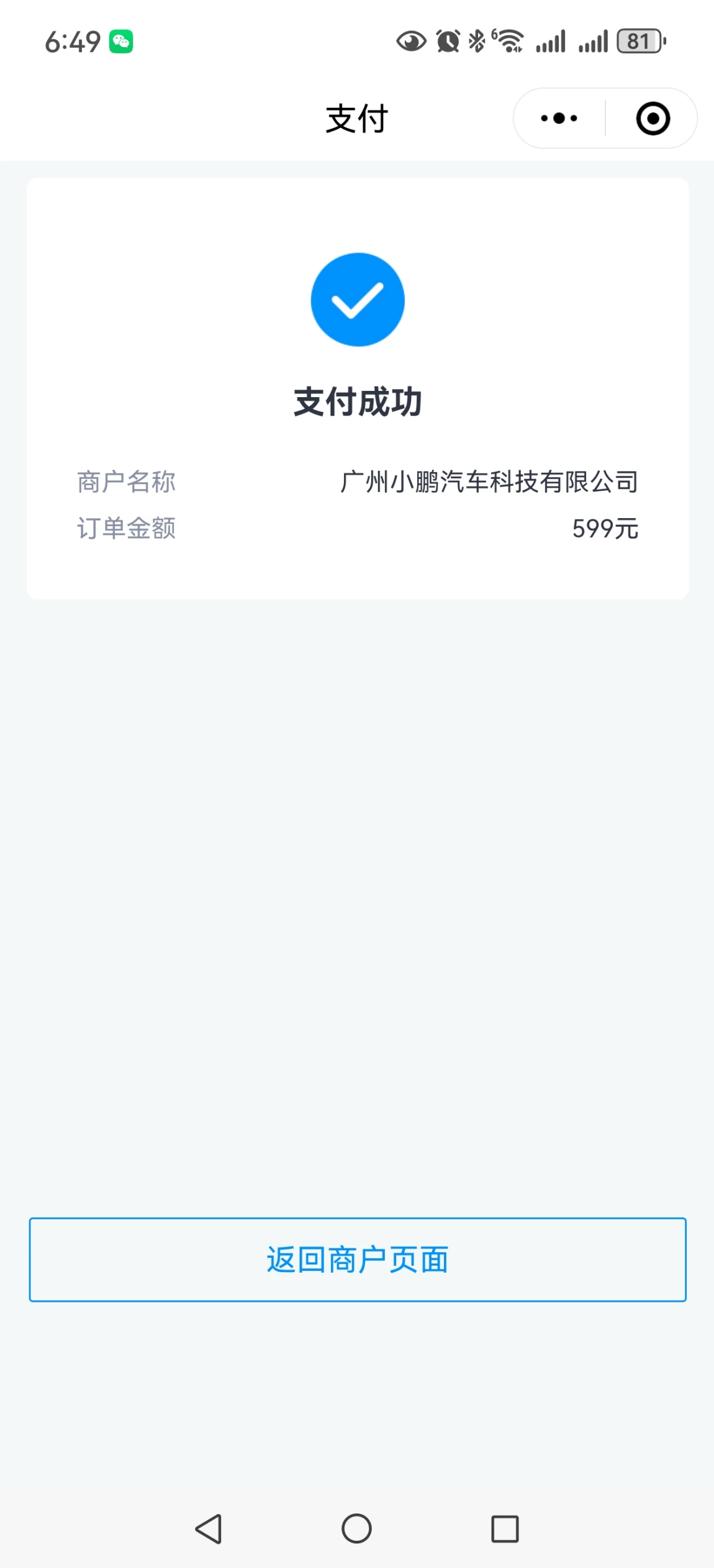Screen dimensions: 714x1568
Task: Go back using system back button
Action: 209,1529
